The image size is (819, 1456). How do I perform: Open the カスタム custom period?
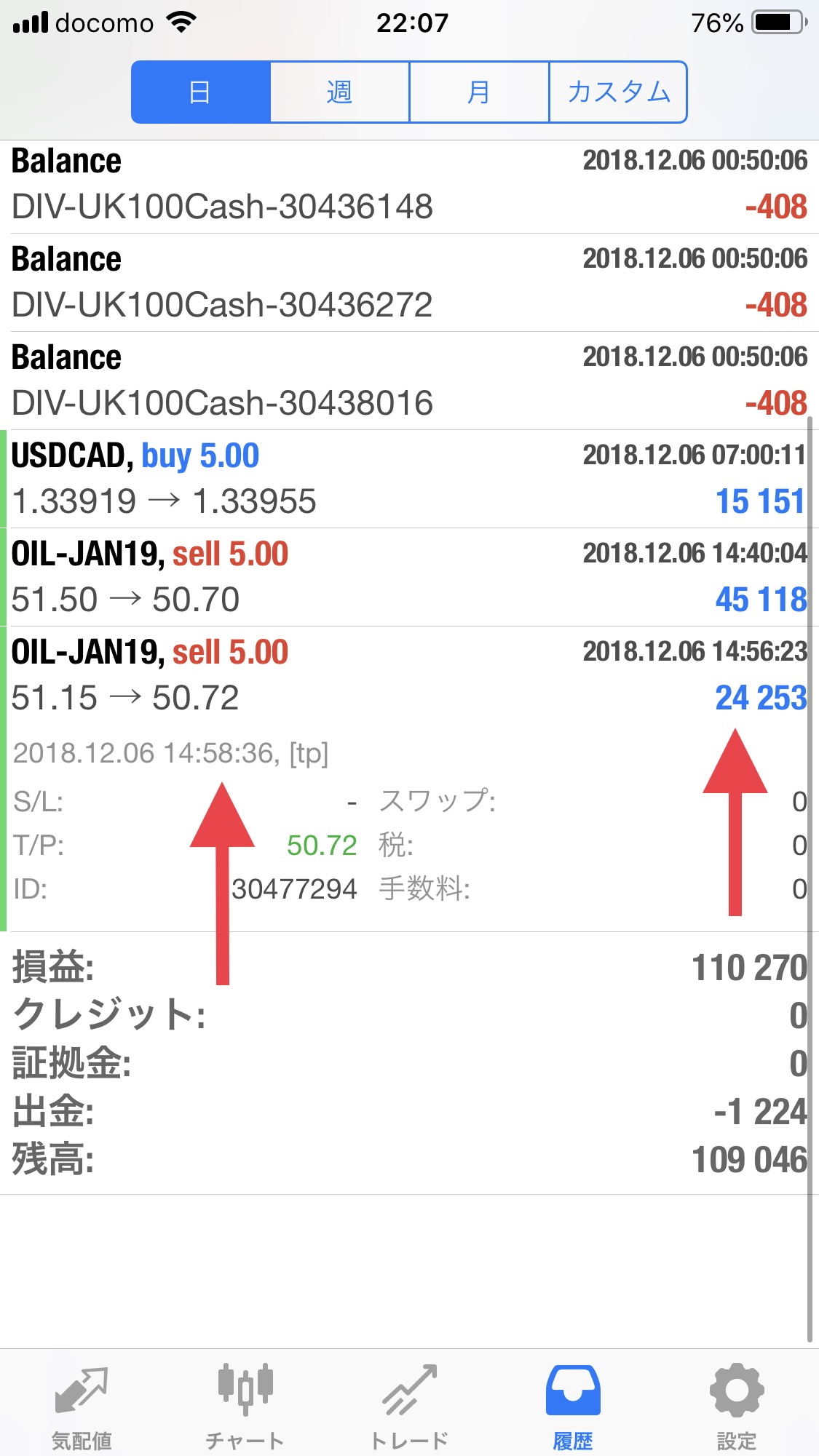(x=618, y=92)
